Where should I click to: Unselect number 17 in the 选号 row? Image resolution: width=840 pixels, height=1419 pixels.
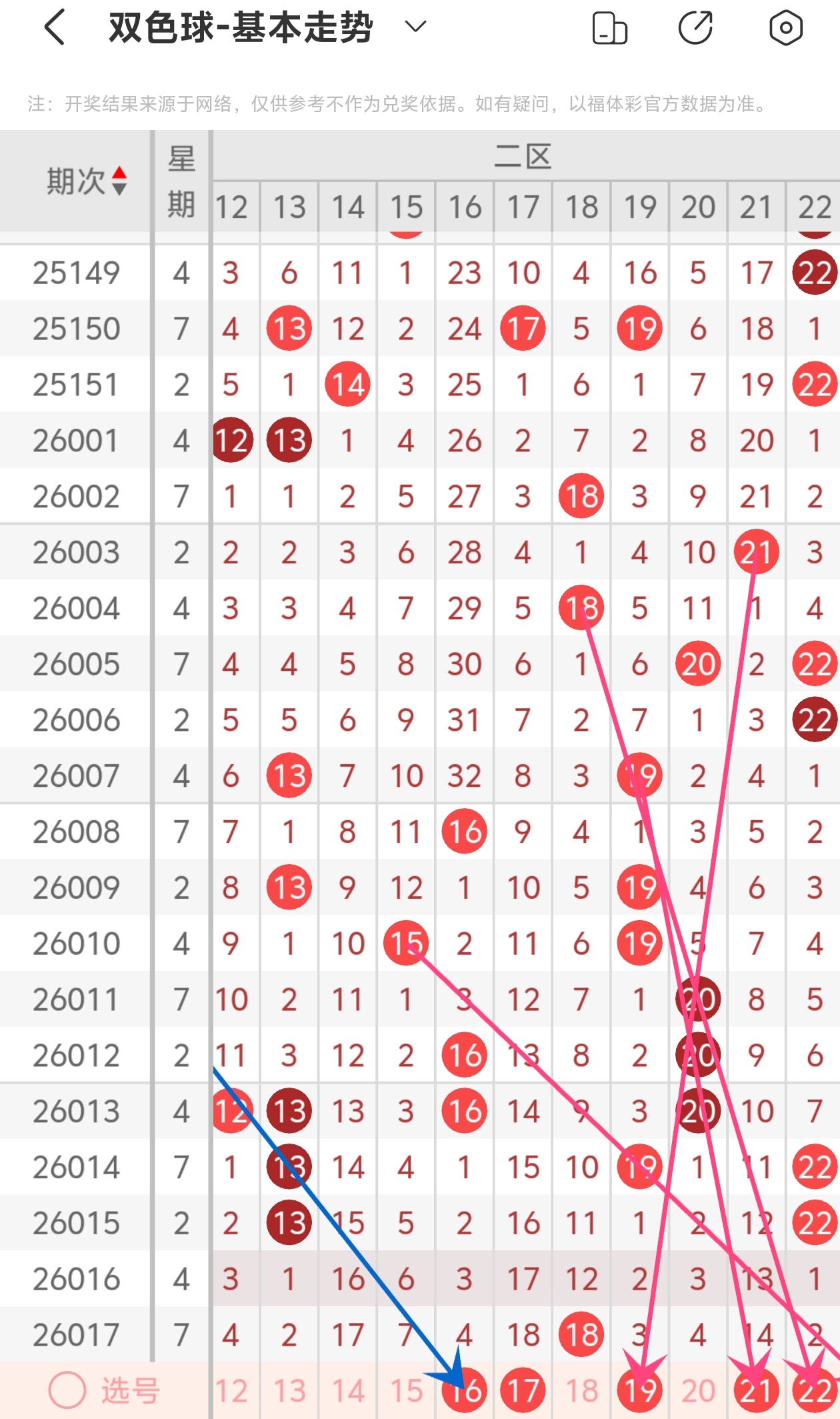[x=523, y=1391]
